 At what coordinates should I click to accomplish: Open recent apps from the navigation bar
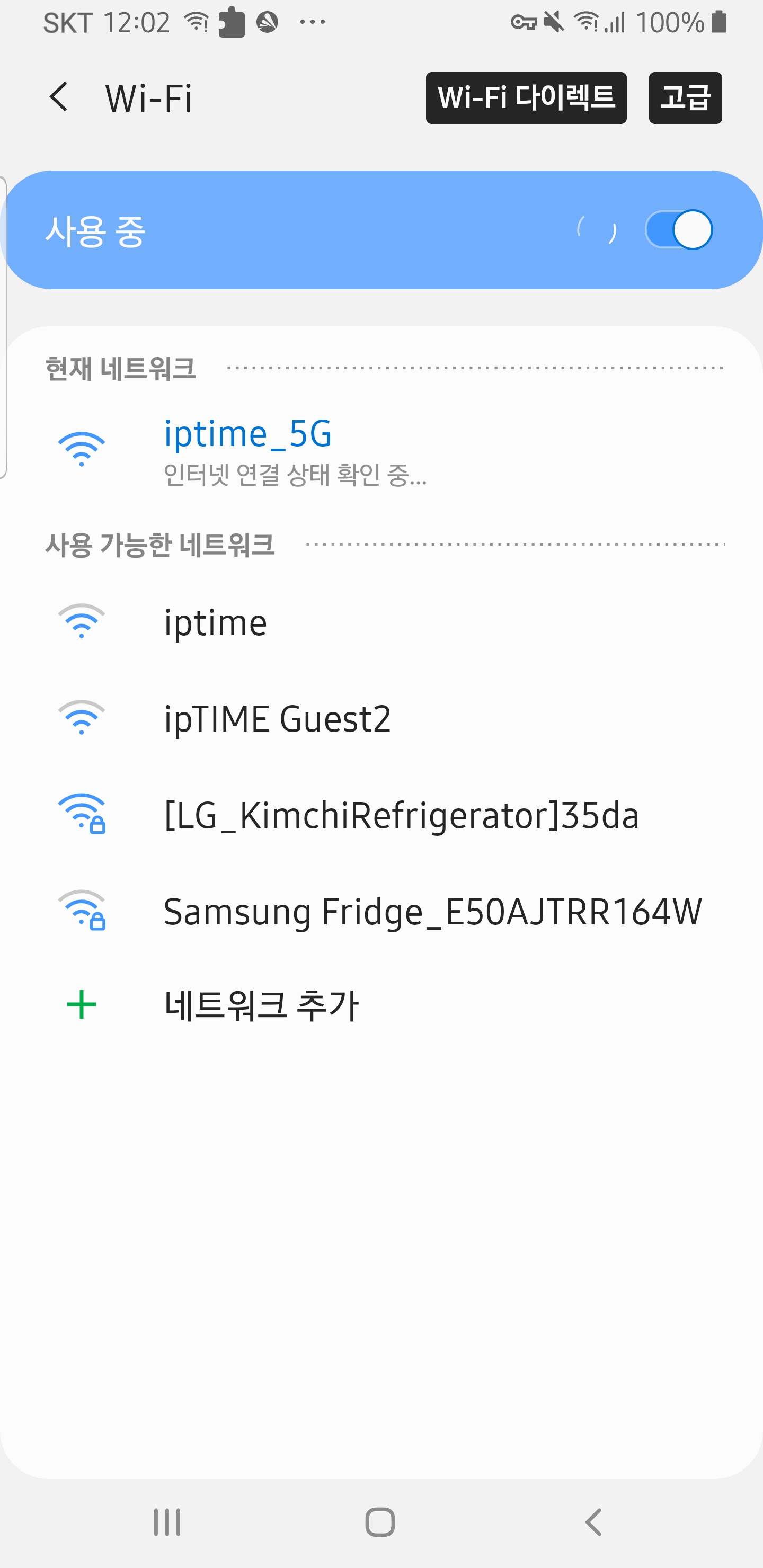pyautogui.click(x=167, y=1522)
